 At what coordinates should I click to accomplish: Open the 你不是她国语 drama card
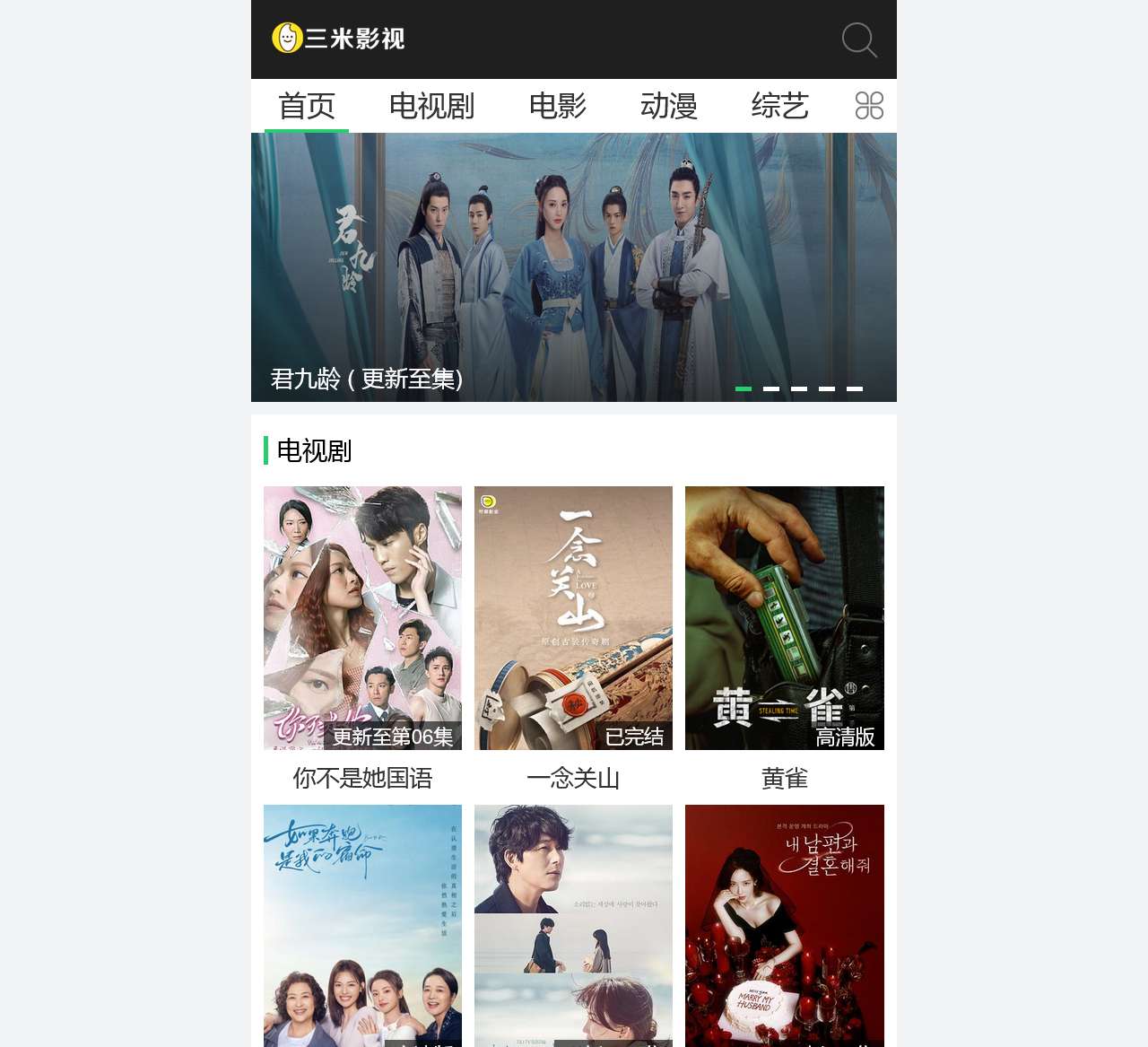tap(362, 640)
